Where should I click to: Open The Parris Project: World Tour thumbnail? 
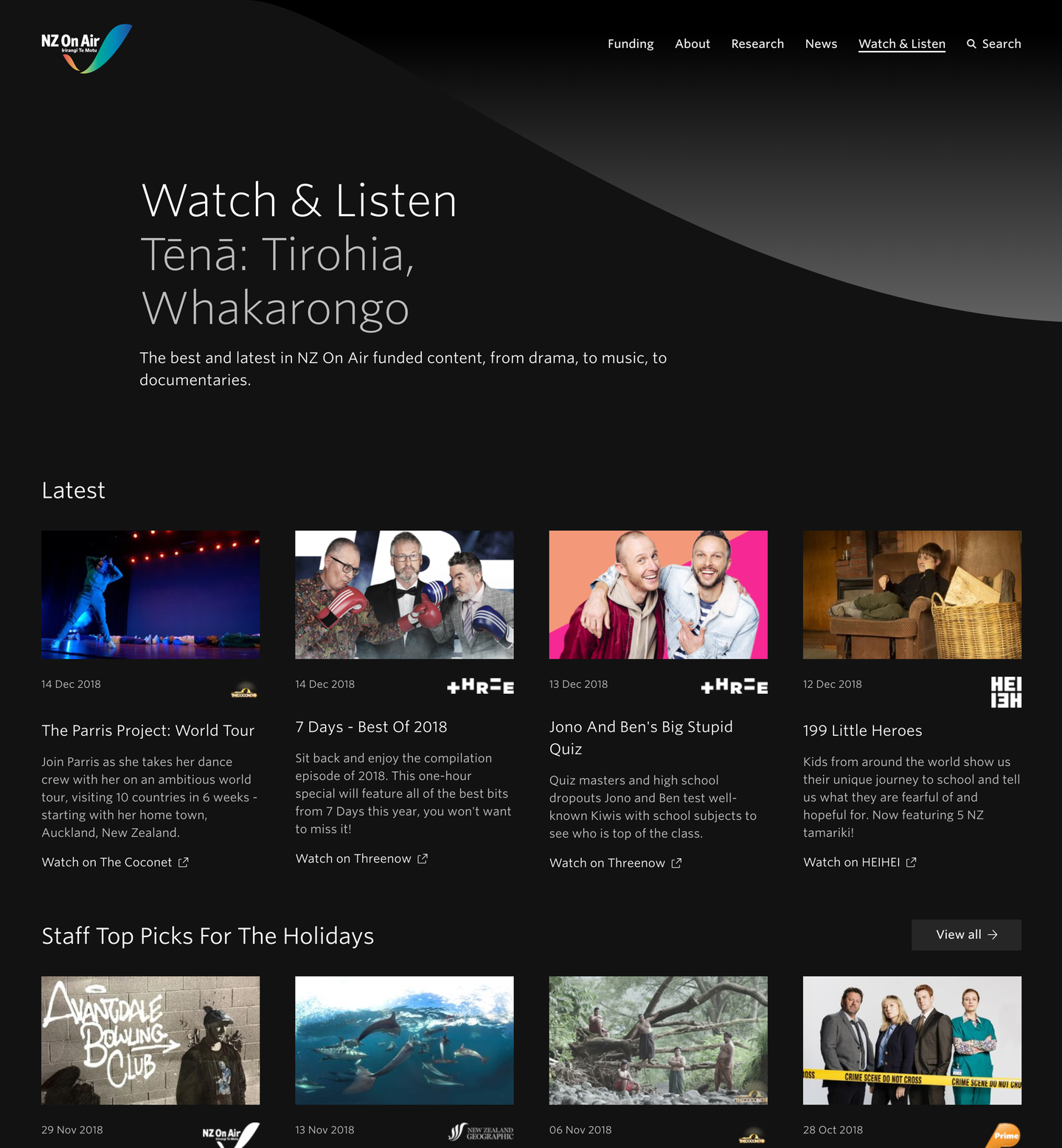click(150, 594)
